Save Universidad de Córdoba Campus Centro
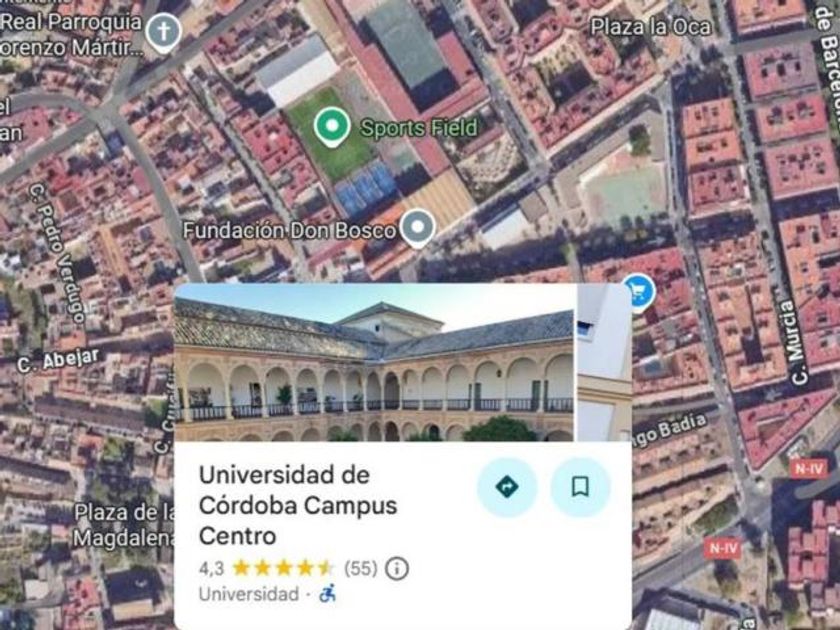 (x=580, y=487)
